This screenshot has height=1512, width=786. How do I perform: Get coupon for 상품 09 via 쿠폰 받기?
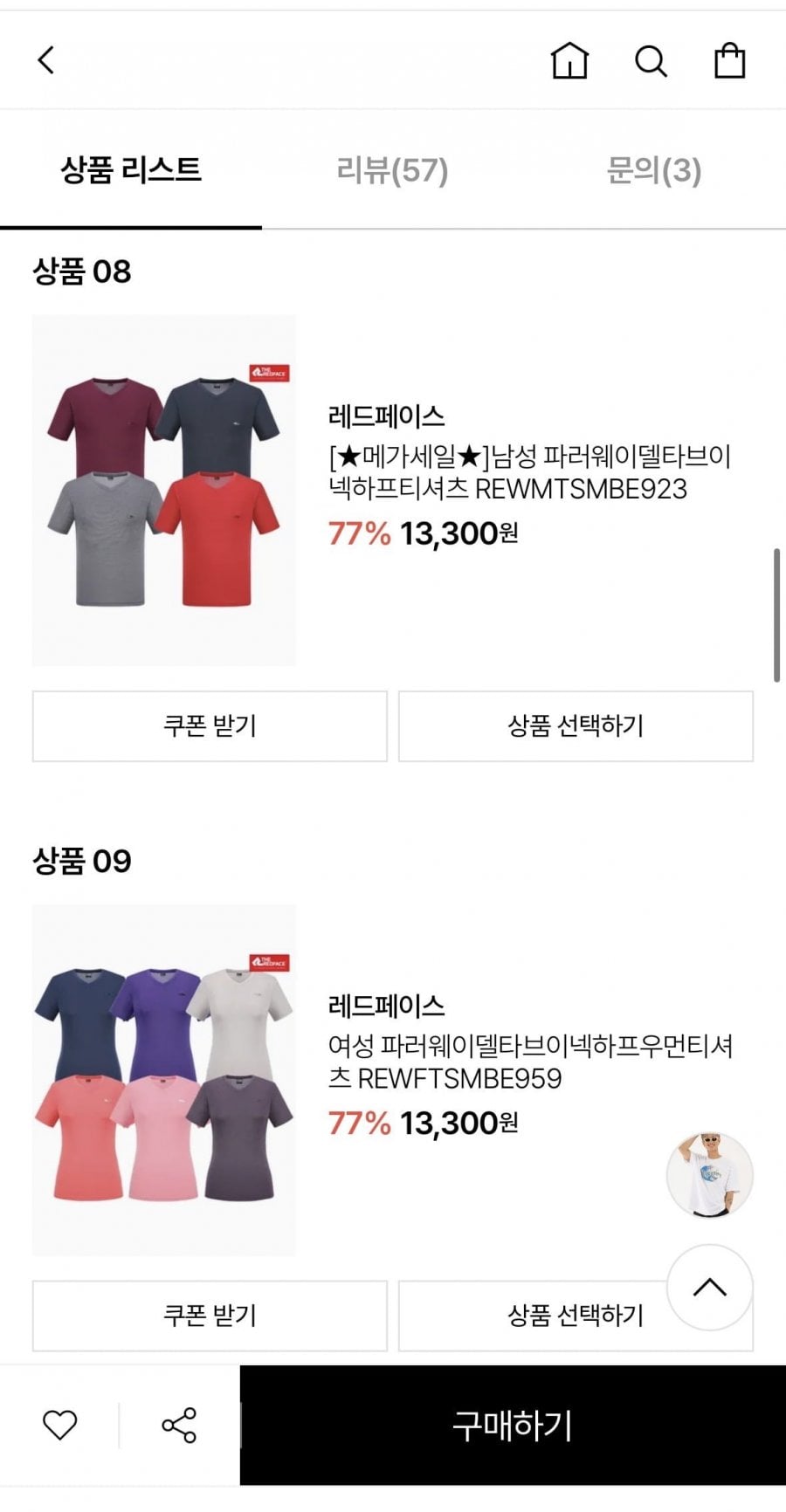(210, 1316)
